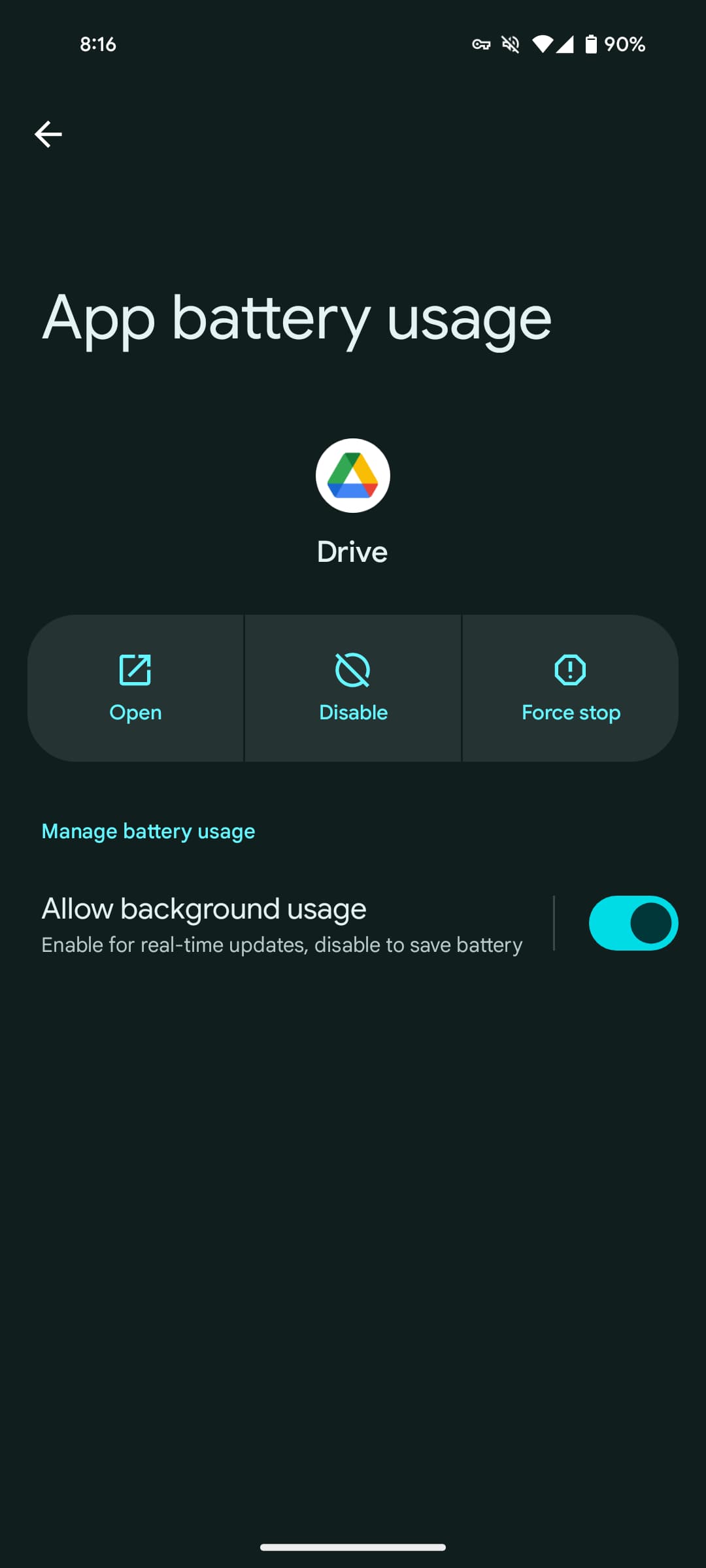Disable the Drive app
Image resolution: width=706 pixels, height=1568 pixels.
pyautogui.click(x=353, y=688)
